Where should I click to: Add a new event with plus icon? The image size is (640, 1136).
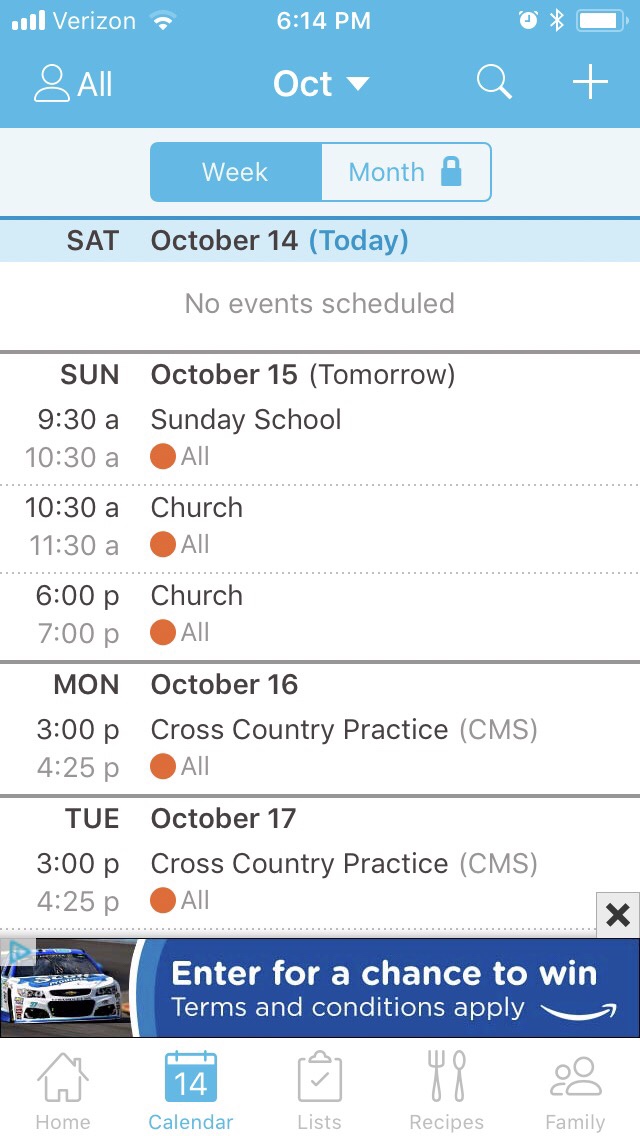[590, 83]
